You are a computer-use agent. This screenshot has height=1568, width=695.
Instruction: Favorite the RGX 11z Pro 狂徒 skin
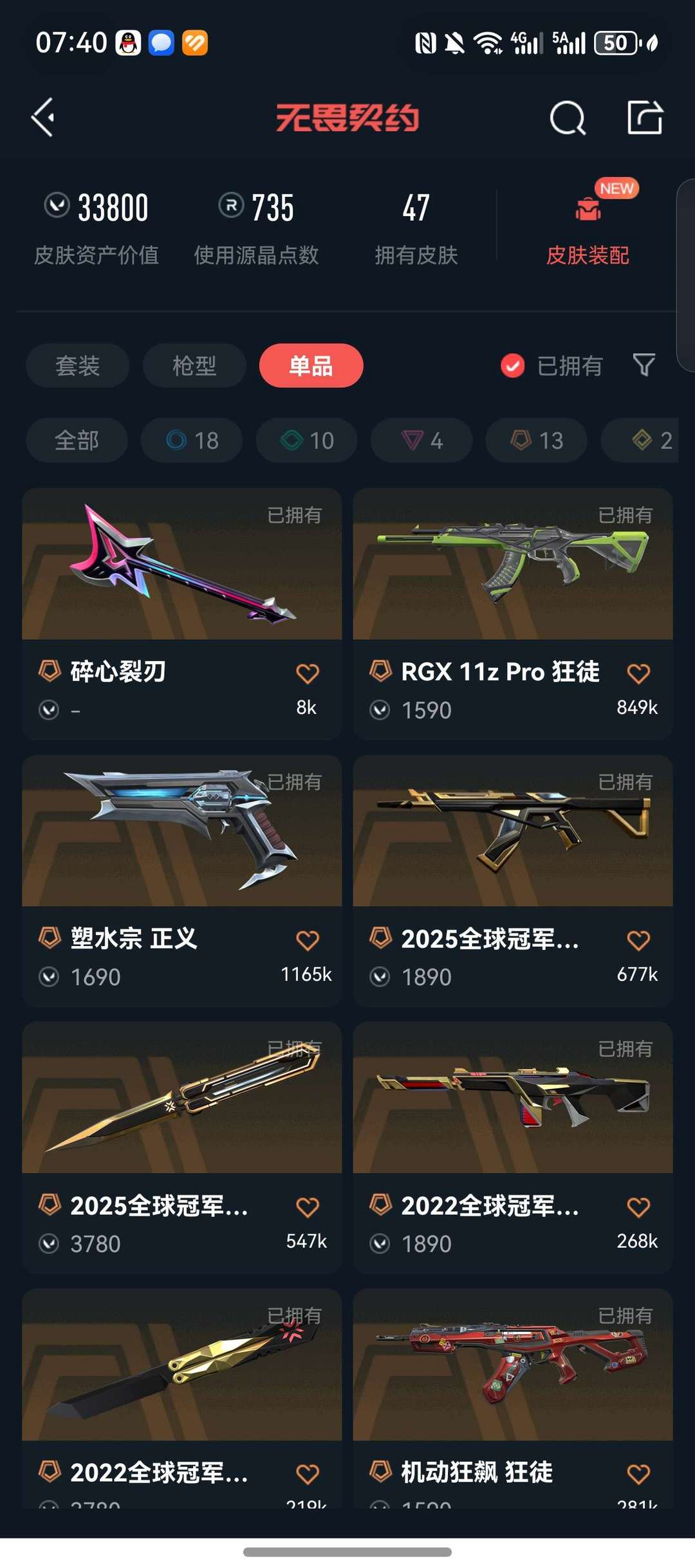click(x=638, y=672)
